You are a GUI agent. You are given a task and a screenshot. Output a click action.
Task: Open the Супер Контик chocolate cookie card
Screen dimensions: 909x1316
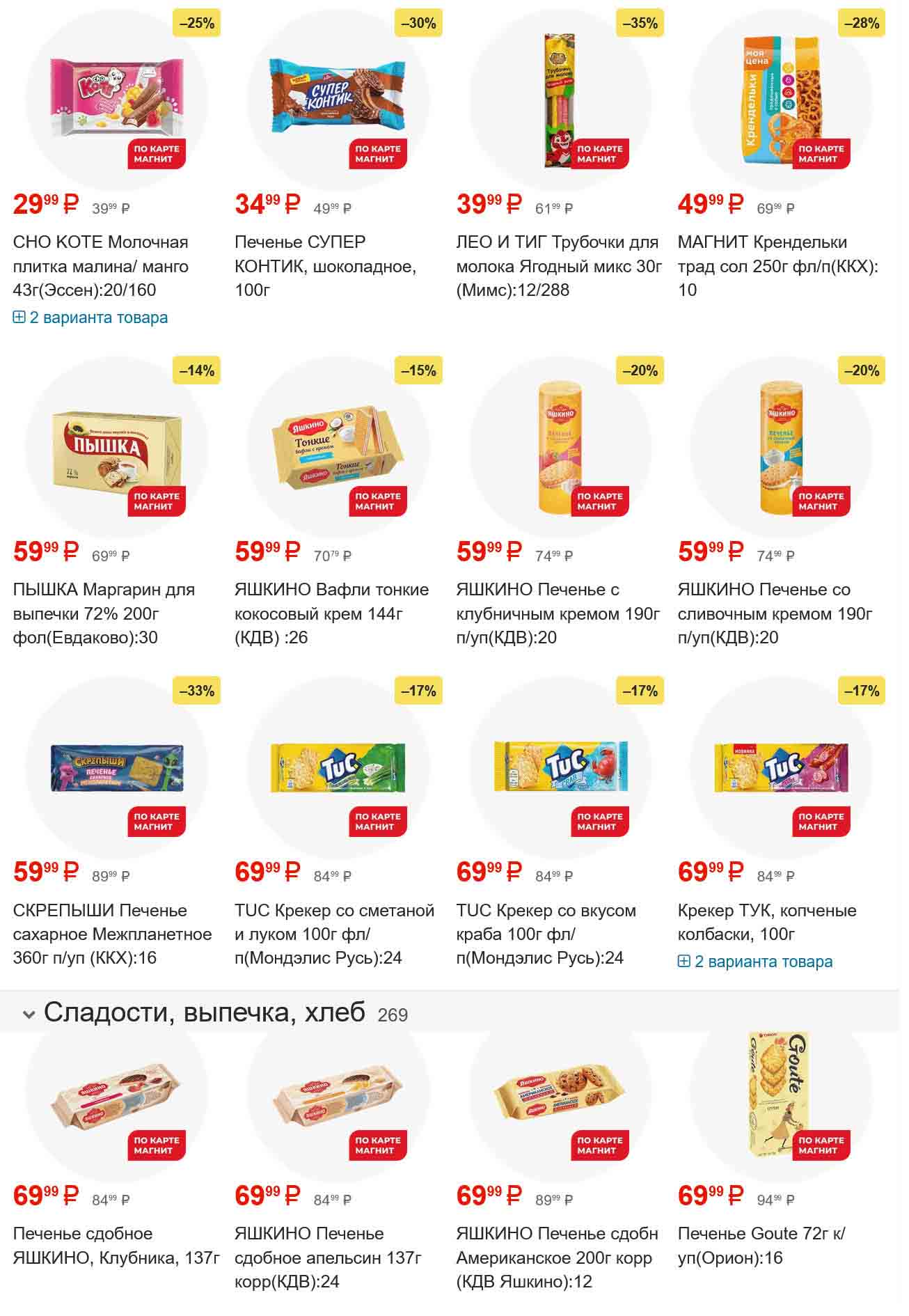click(325, 265)
